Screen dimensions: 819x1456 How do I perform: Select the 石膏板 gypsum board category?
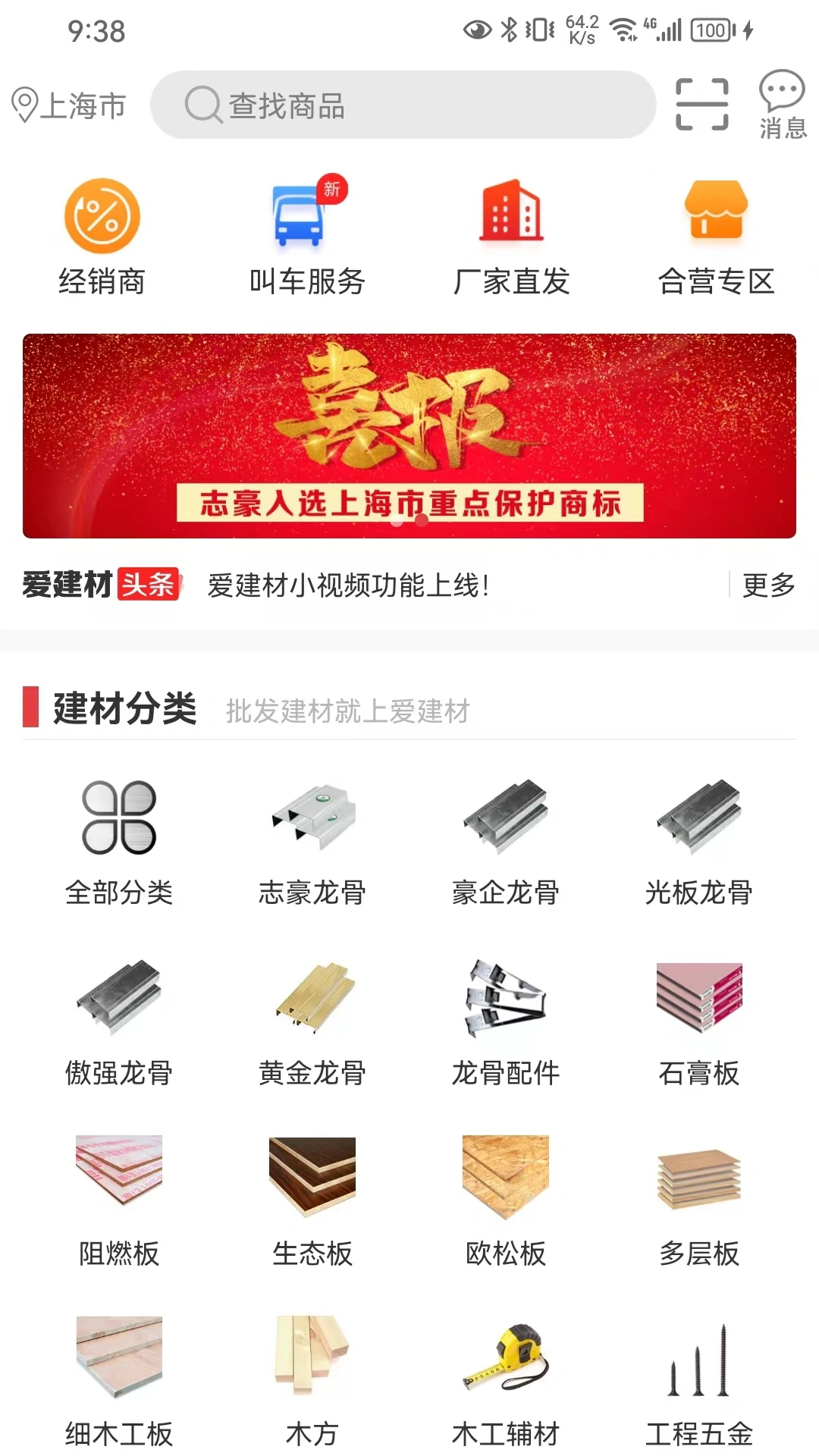[699, 1005]
